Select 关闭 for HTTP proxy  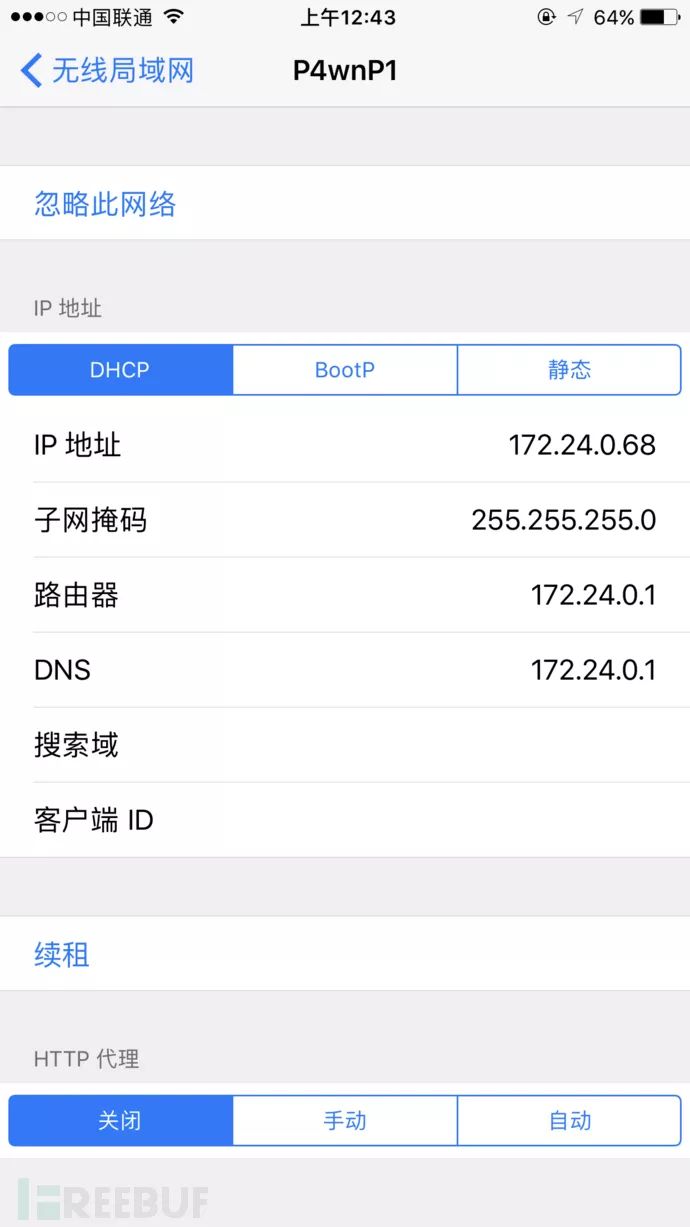[120, 1120]
